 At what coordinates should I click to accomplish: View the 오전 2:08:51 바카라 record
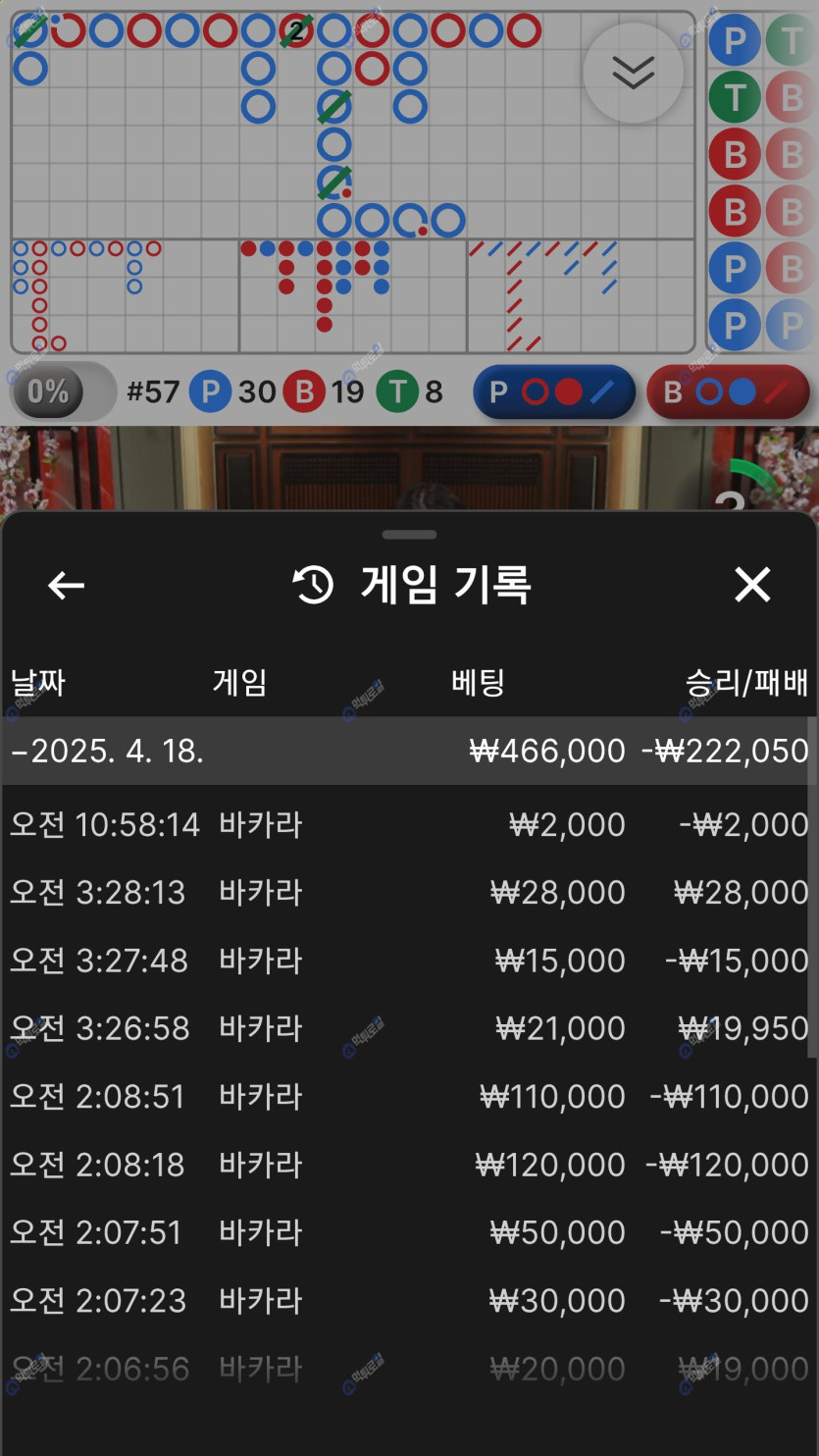point(408,1096)
